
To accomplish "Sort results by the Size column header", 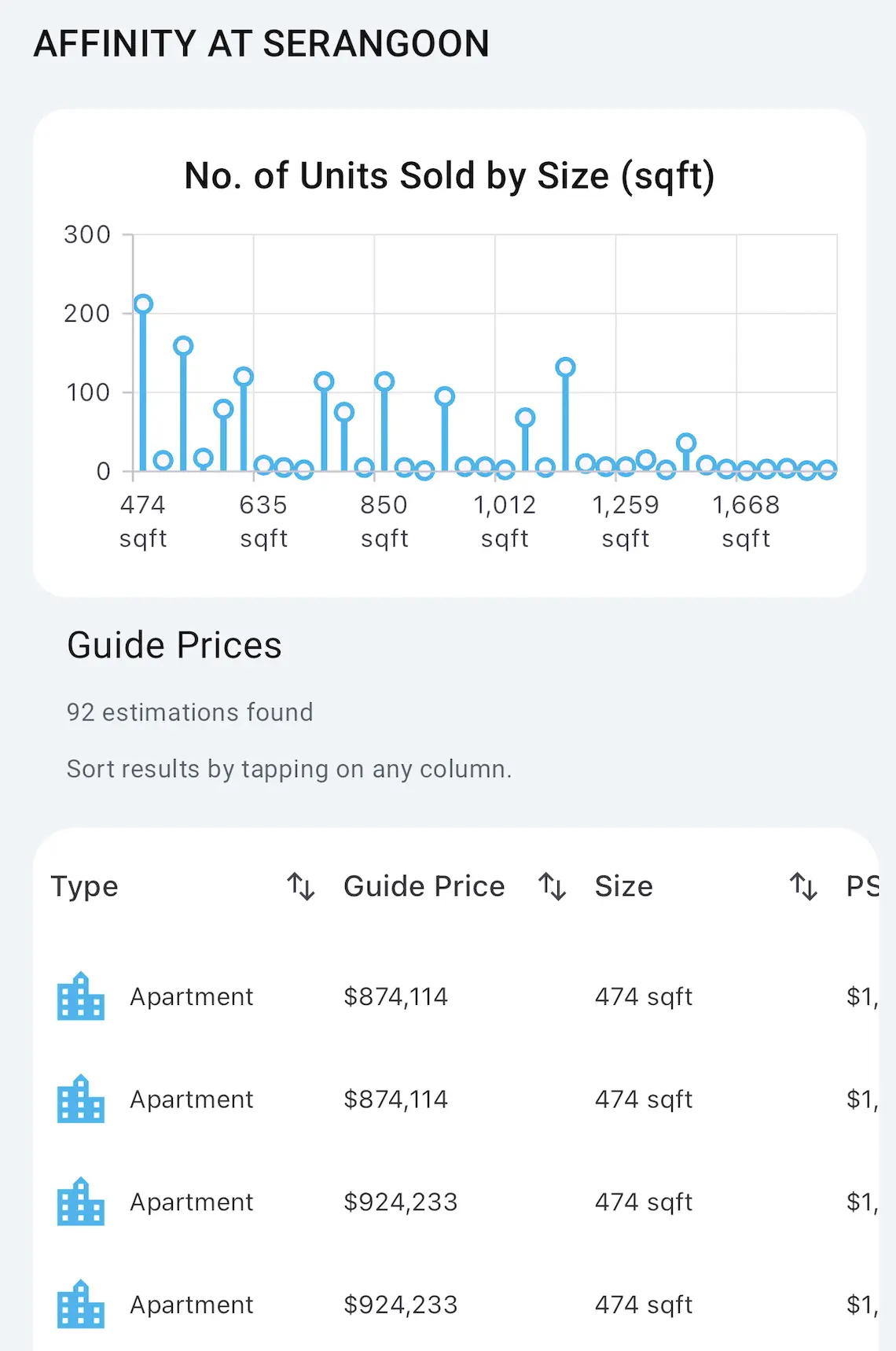I will coord(623,887).
